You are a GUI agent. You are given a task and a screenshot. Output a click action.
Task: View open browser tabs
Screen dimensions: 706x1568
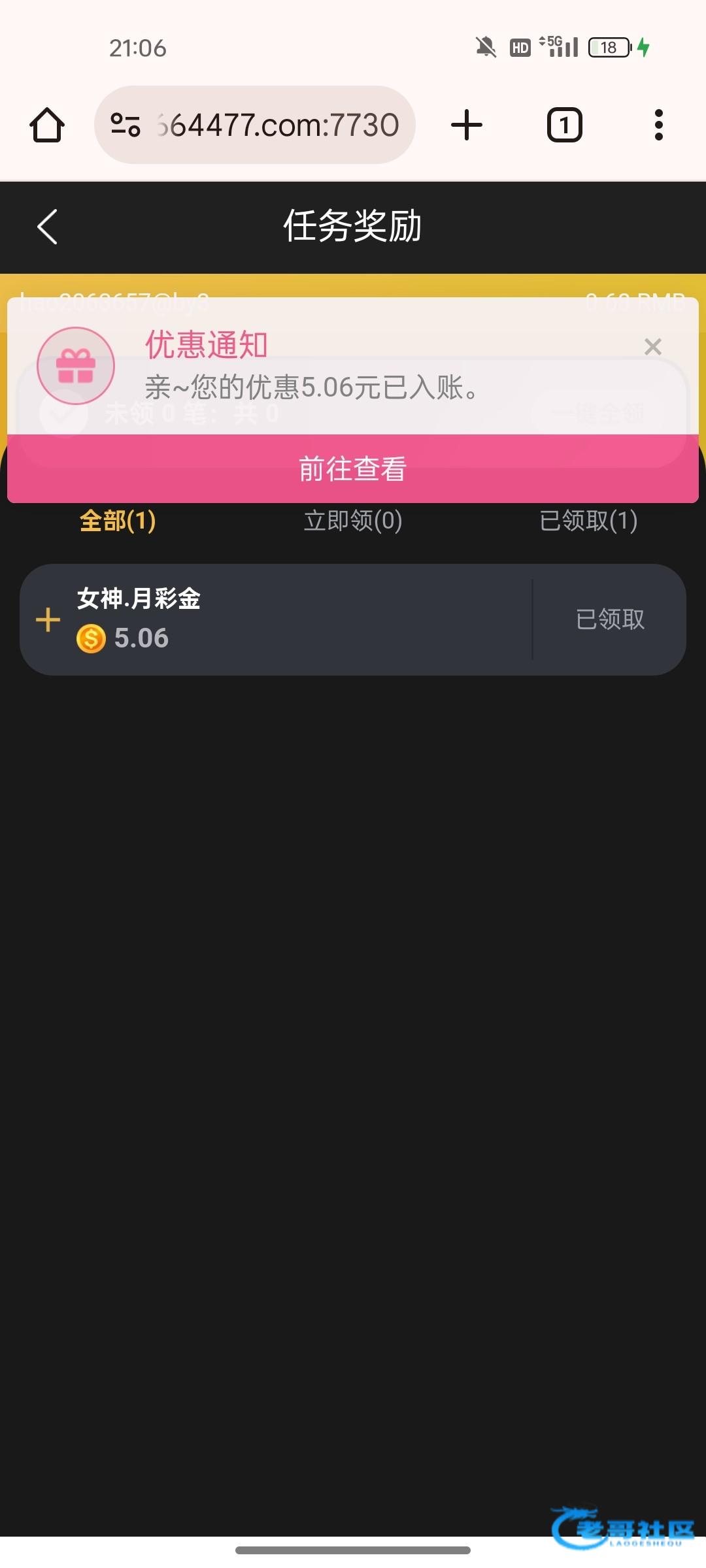(x=564, y=125)
